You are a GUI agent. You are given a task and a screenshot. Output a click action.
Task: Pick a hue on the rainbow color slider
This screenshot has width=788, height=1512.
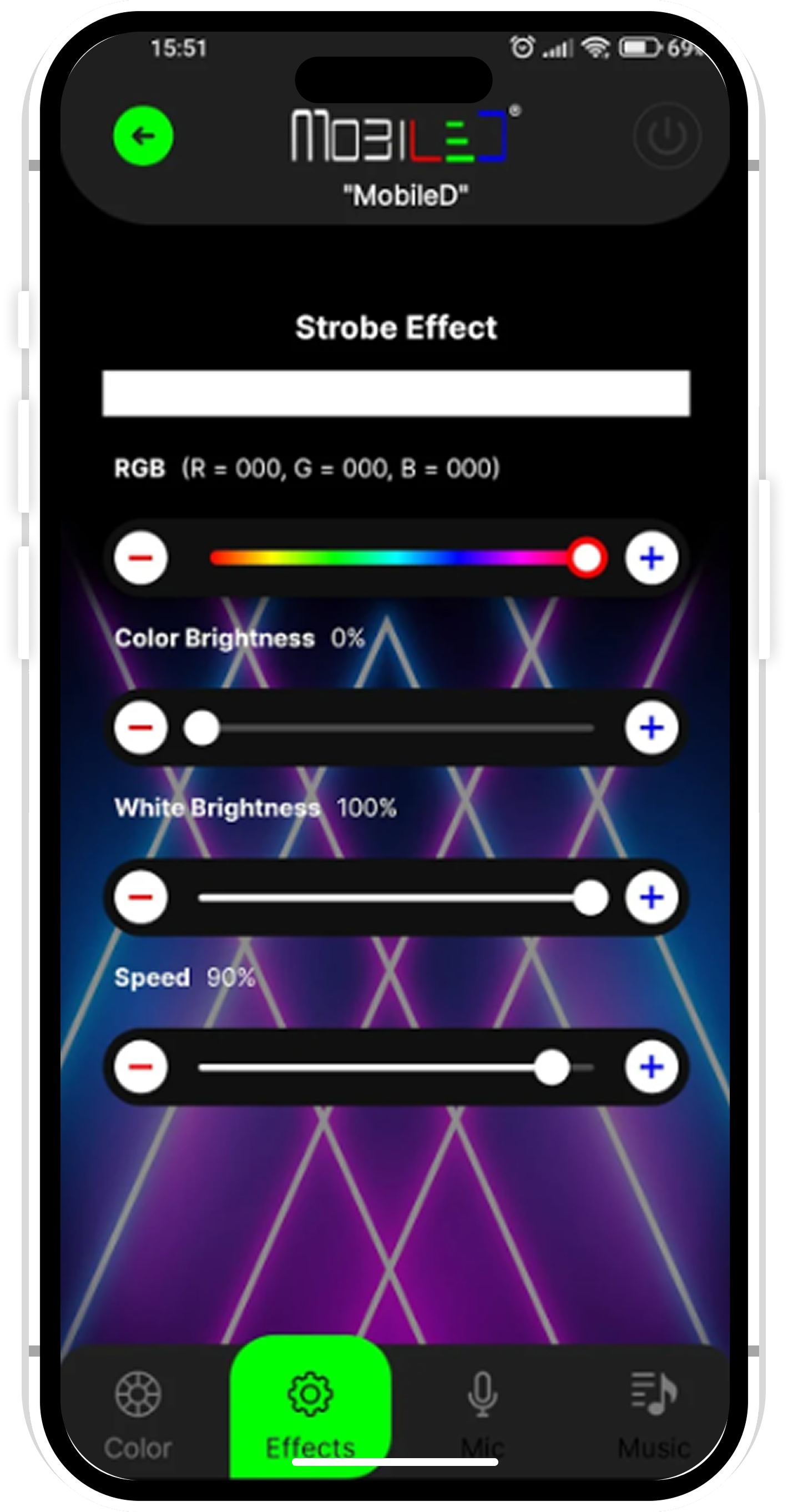coord(387,558)
